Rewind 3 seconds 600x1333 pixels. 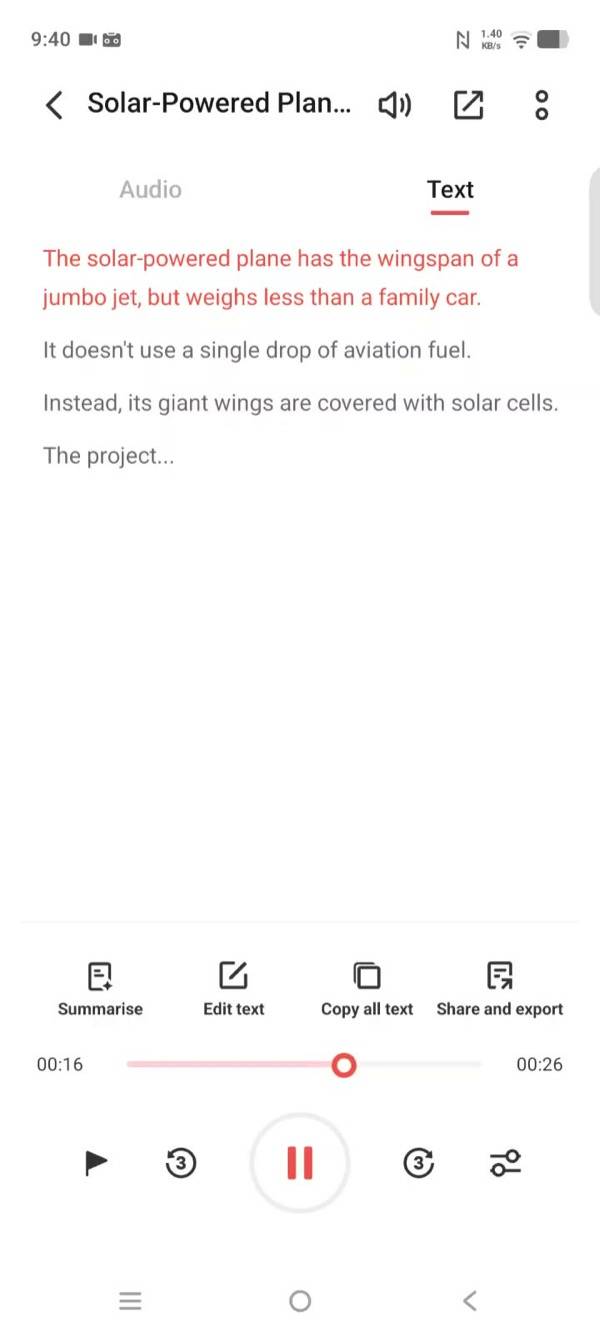[x=180, y=1162]
